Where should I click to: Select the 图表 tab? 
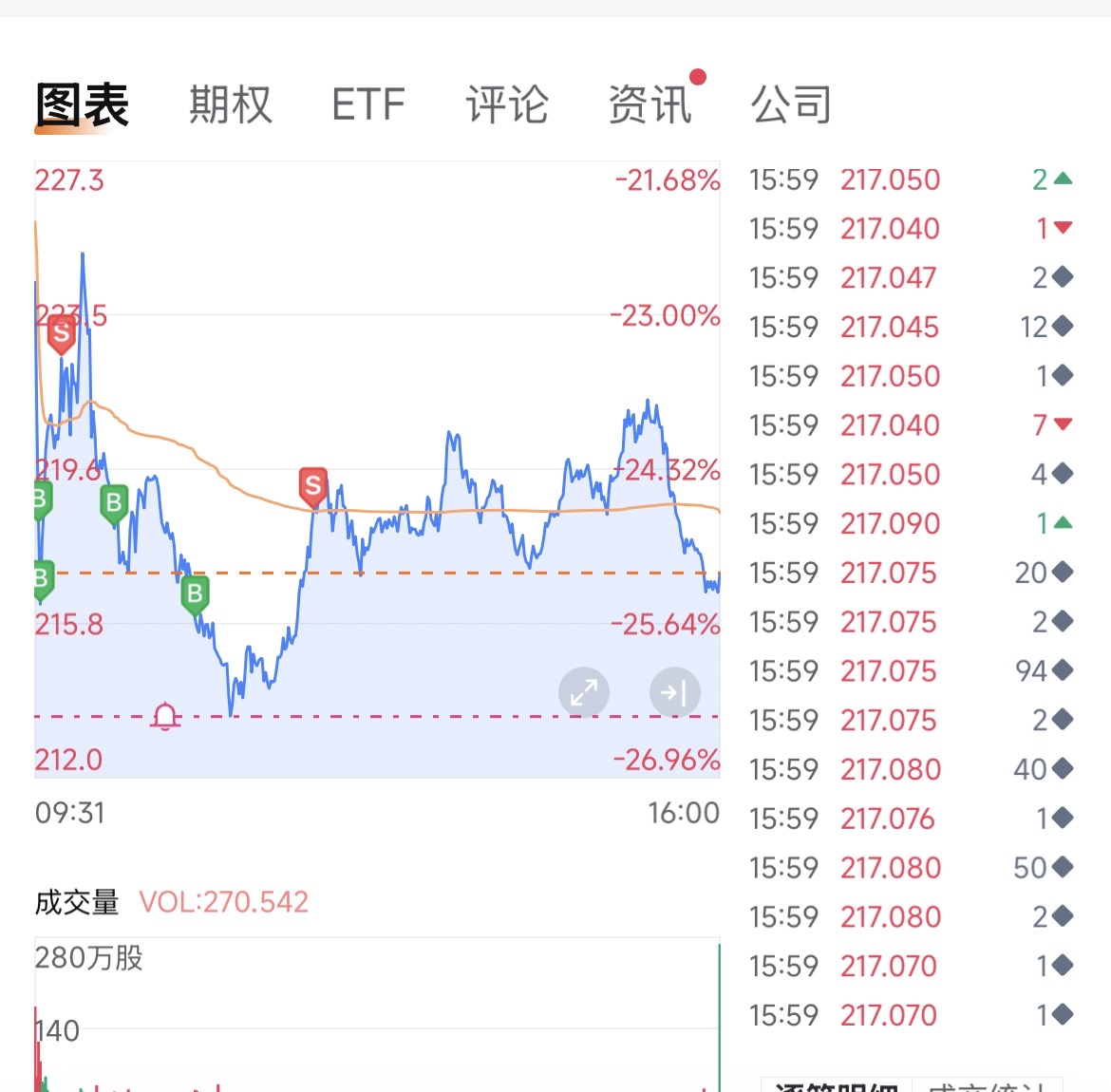click(x=83, y=104)
